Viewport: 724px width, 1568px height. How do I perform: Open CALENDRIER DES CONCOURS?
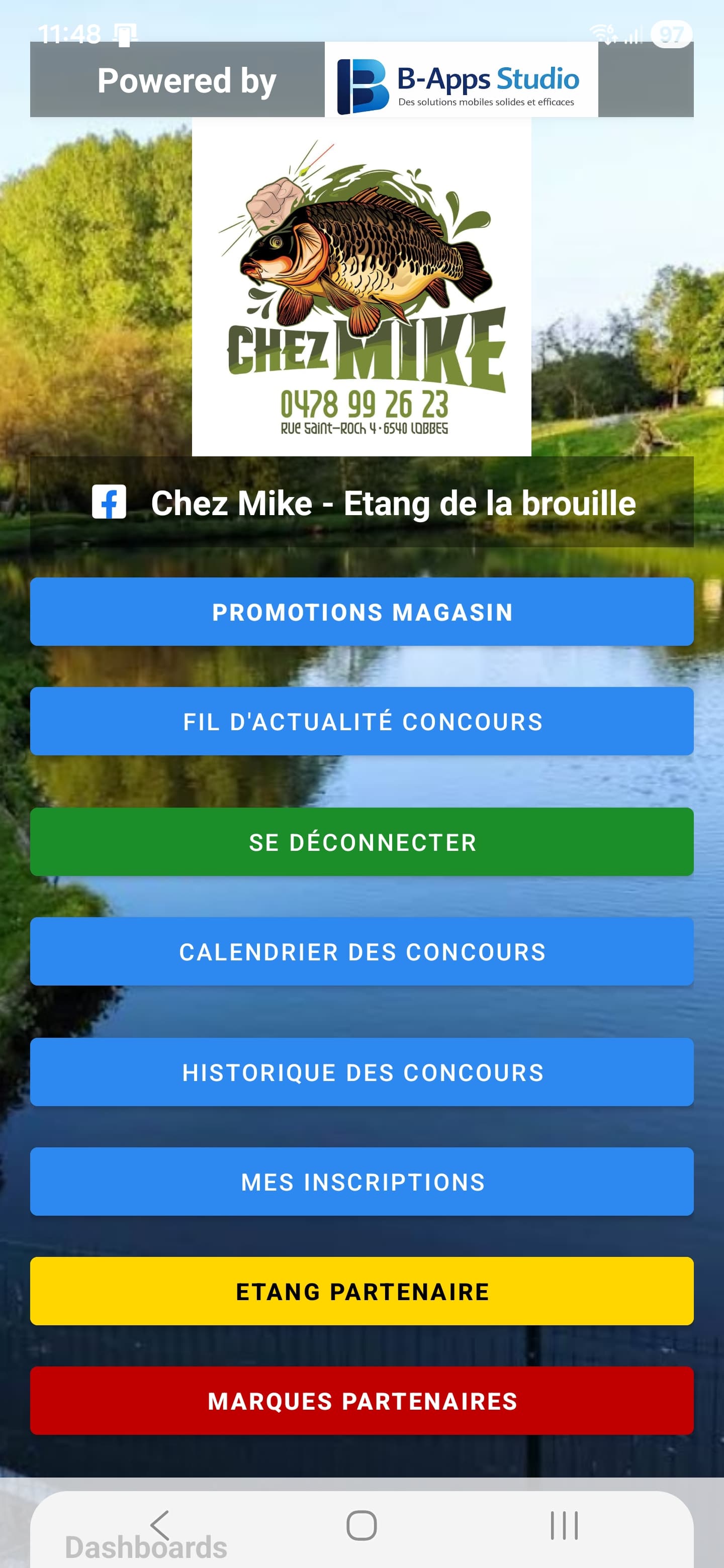coord(361,951)
